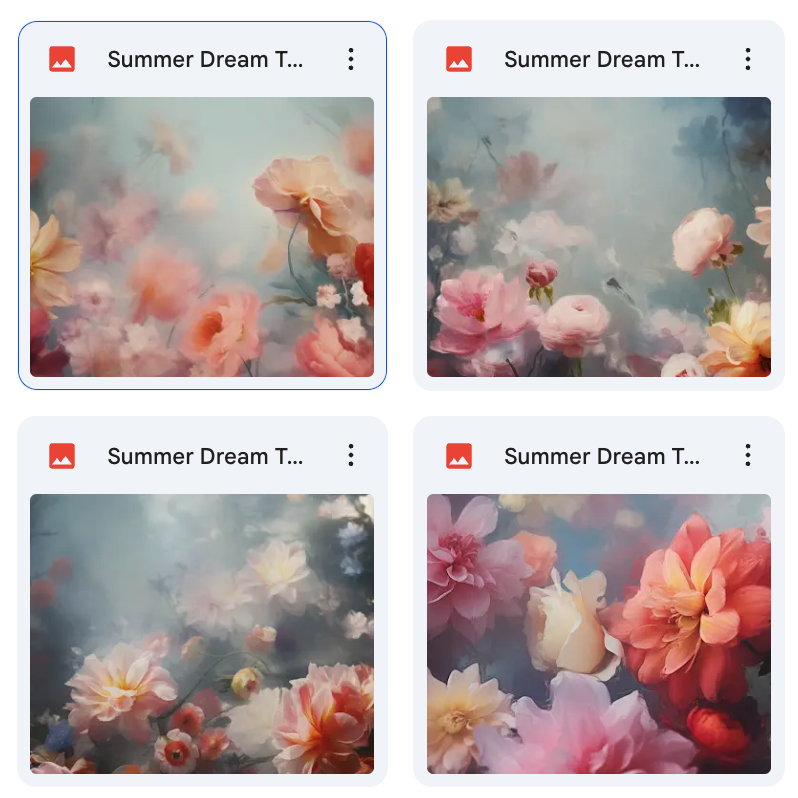
Task: Open more options on the blue-outlined selected file
Action: point(350,59)
